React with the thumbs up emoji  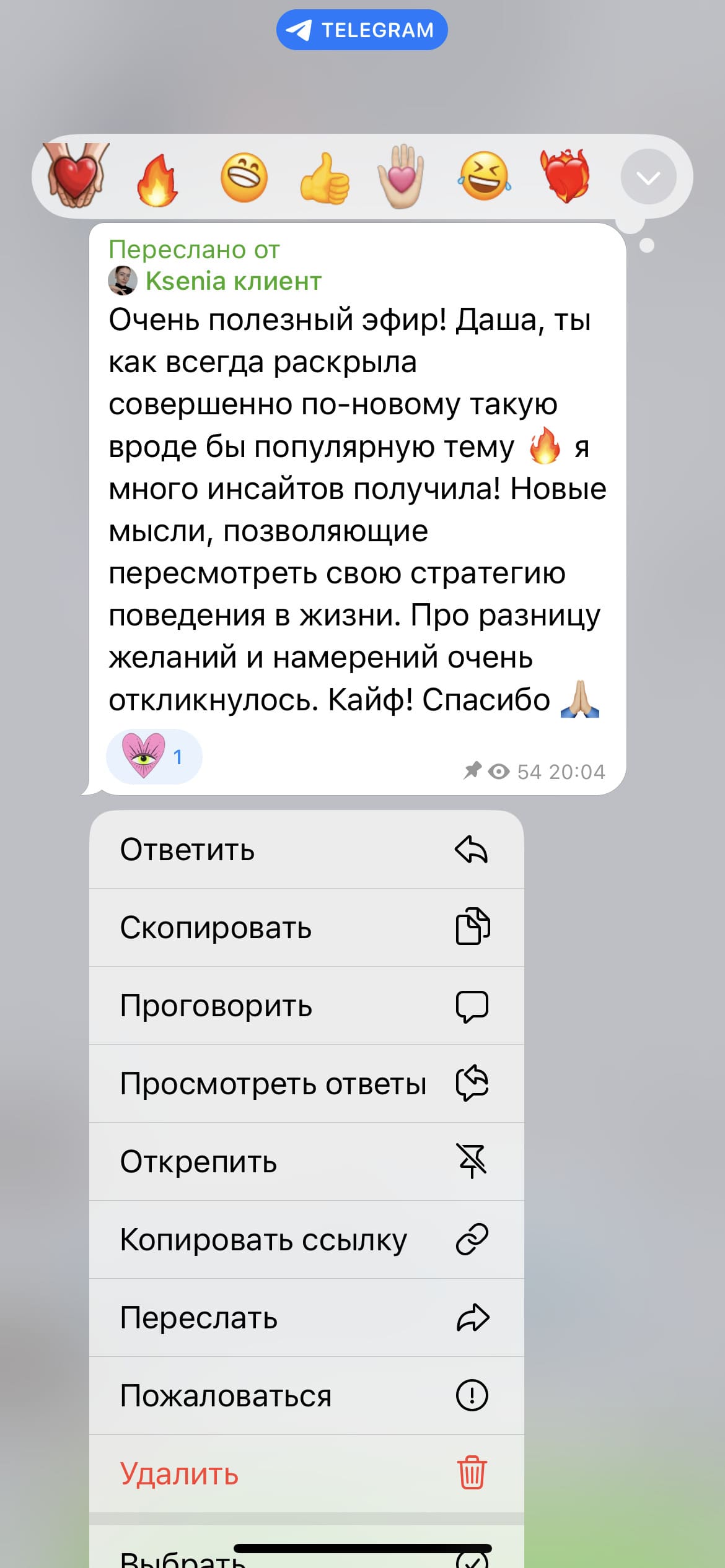(x=324, y=178)
